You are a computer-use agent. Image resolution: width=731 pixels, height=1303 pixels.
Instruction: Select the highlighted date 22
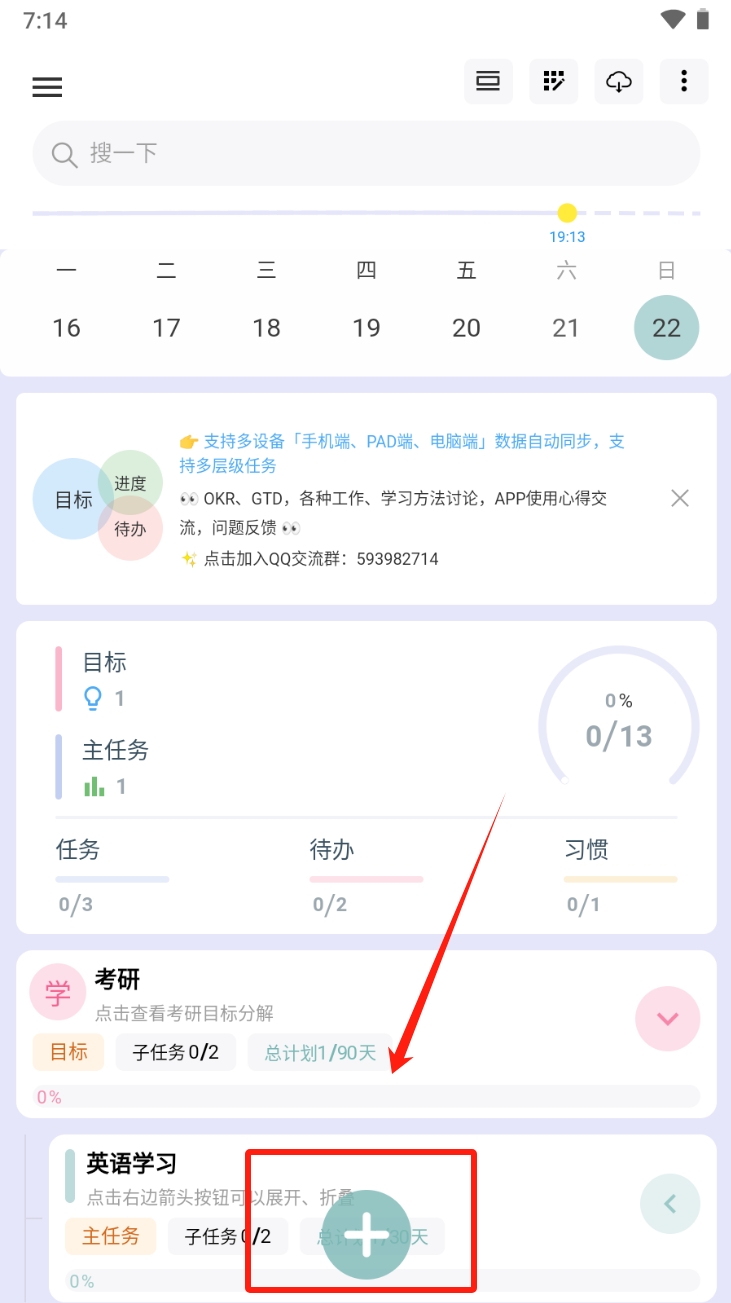[x=666, y=327]
